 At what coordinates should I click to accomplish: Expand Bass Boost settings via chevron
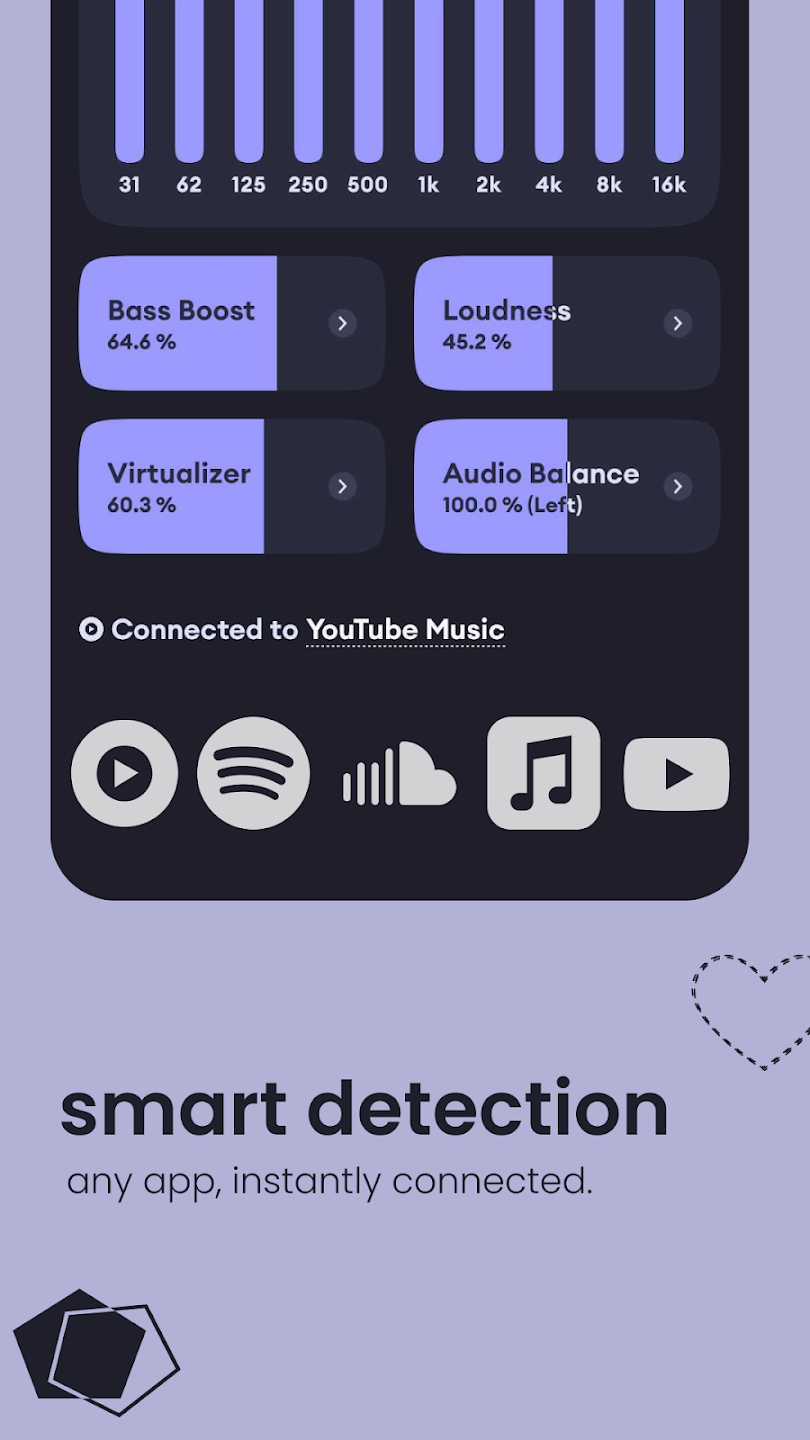click(x=342, y=323)
